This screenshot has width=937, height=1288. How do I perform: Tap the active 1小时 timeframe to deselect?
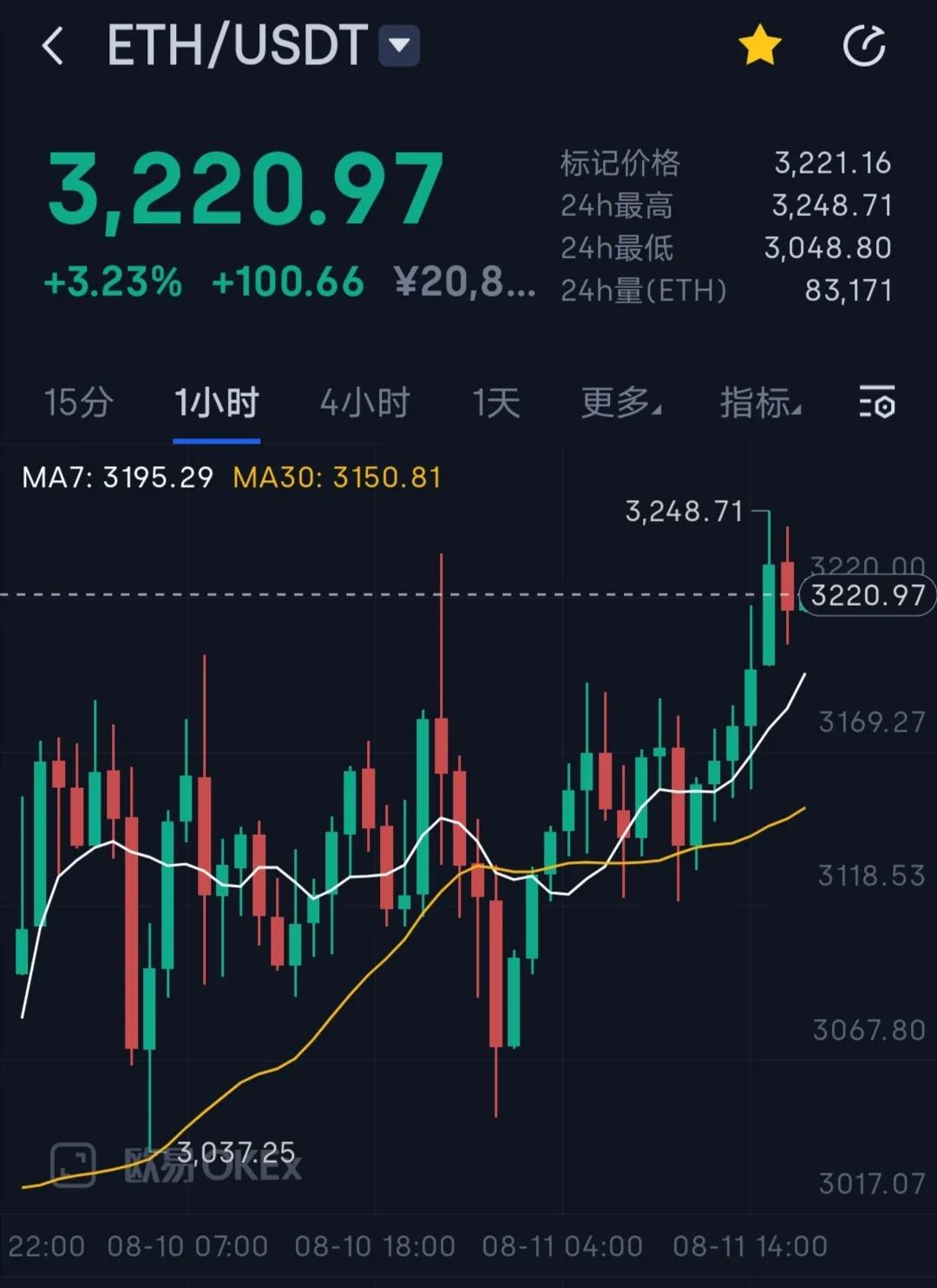pos(216,402)
